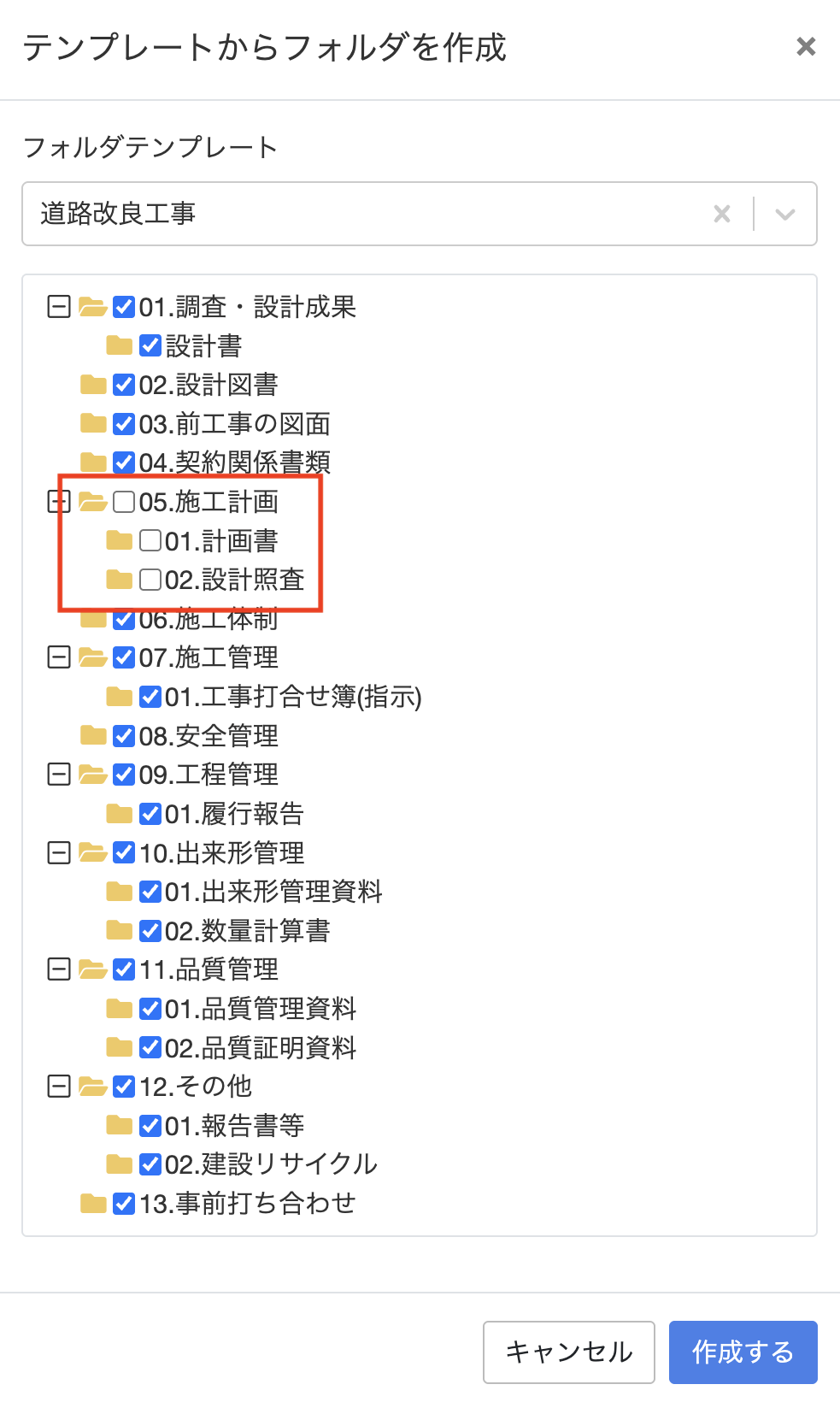This screenshot has height=1408, width=840.
Task: Tap 作成する to create folders
Action: (743, 1352)
